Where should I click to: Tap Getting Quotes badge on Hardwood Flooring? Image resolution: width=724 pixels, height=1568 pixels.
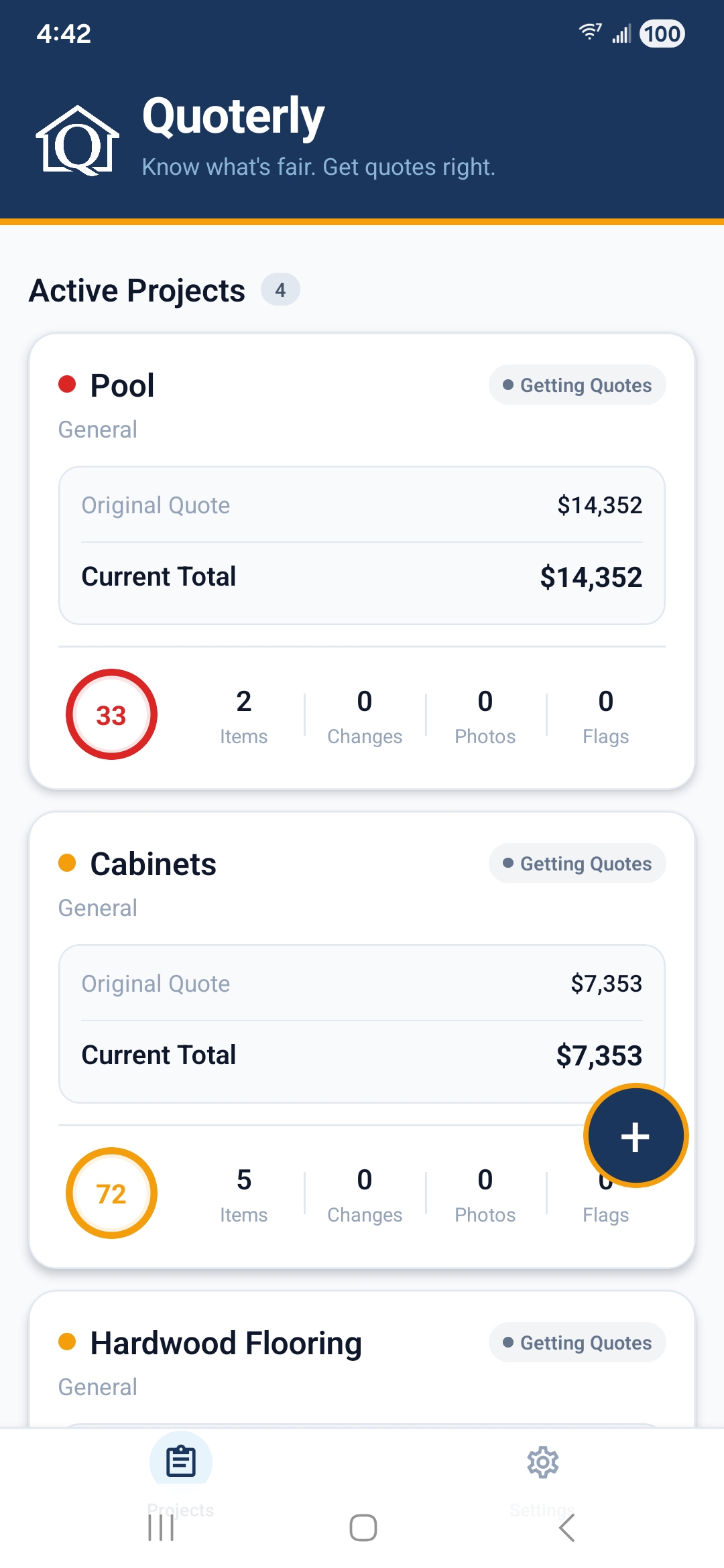577,1342
